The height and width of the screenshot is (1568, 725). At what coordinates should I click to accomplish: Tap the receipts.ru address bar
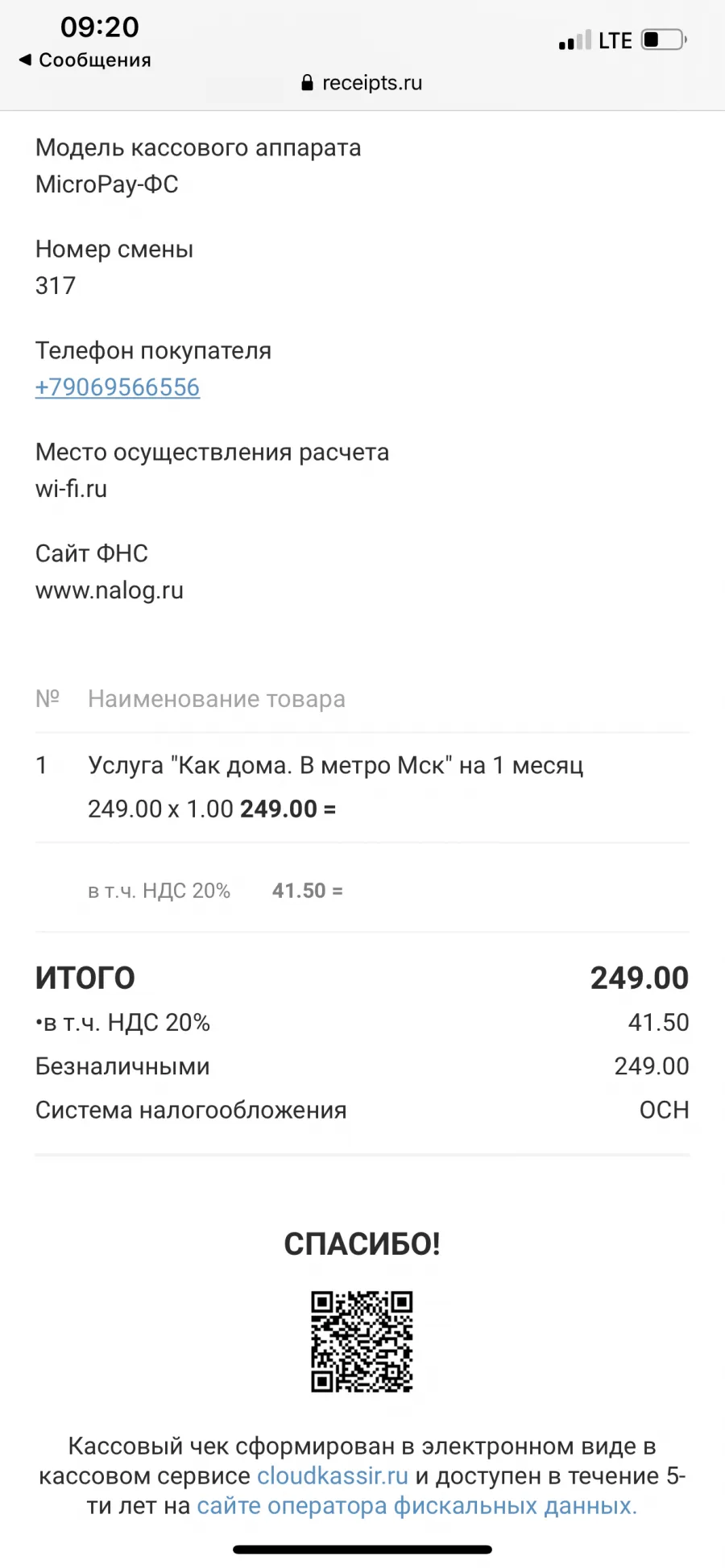coord(362,83)
